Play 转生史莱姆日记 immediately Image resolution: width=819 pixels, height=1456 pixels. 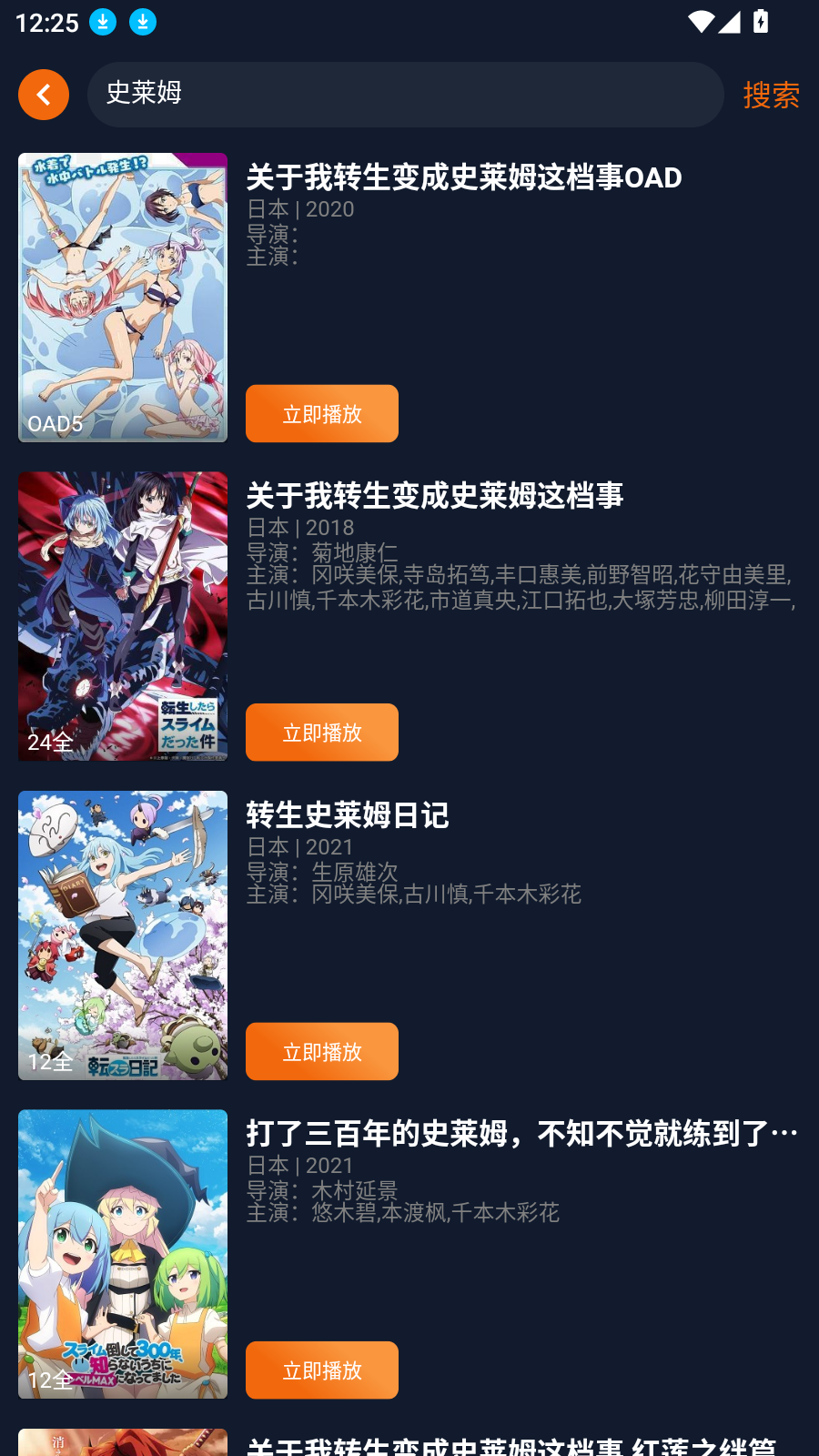click(x=321, y=1051)
